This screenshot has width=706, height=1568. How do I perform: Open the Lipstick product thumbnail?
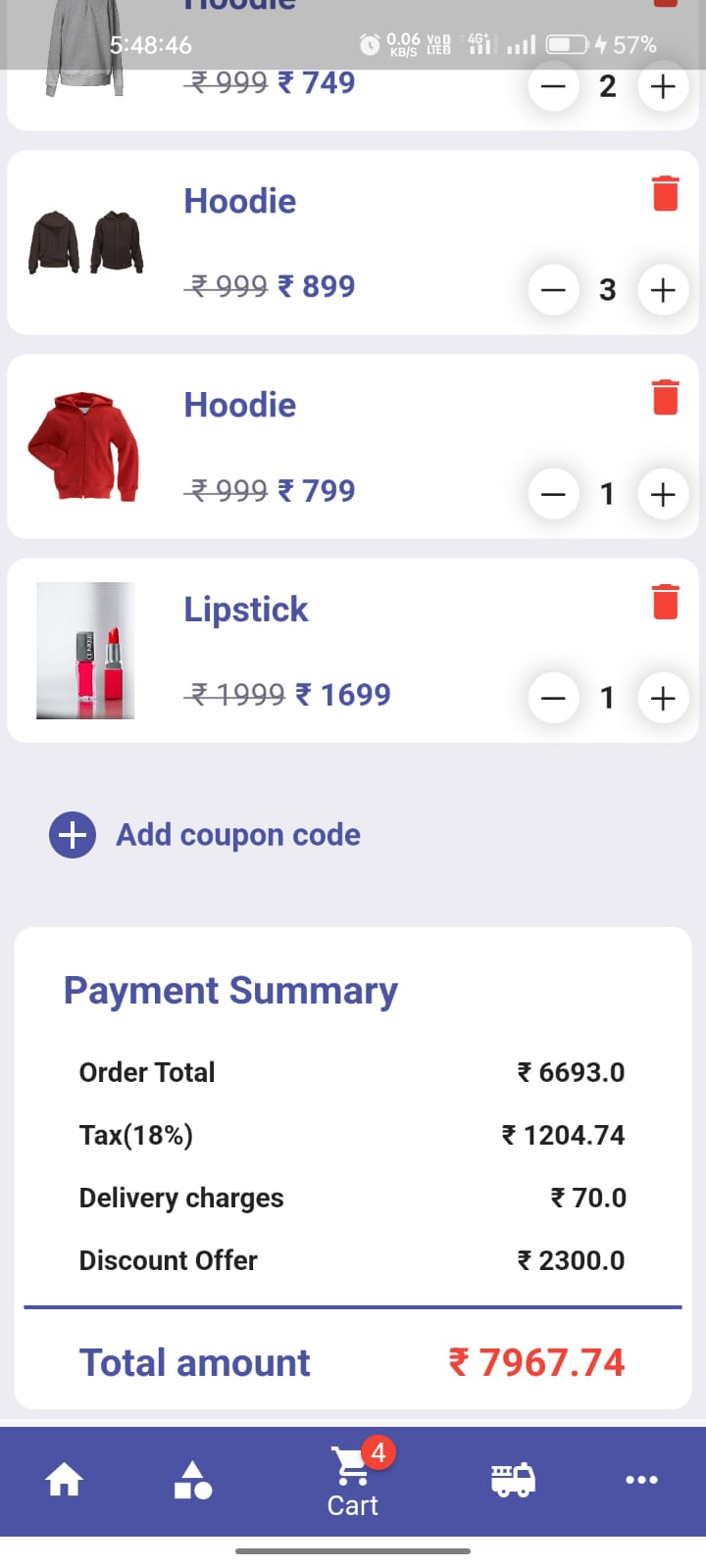85,650
